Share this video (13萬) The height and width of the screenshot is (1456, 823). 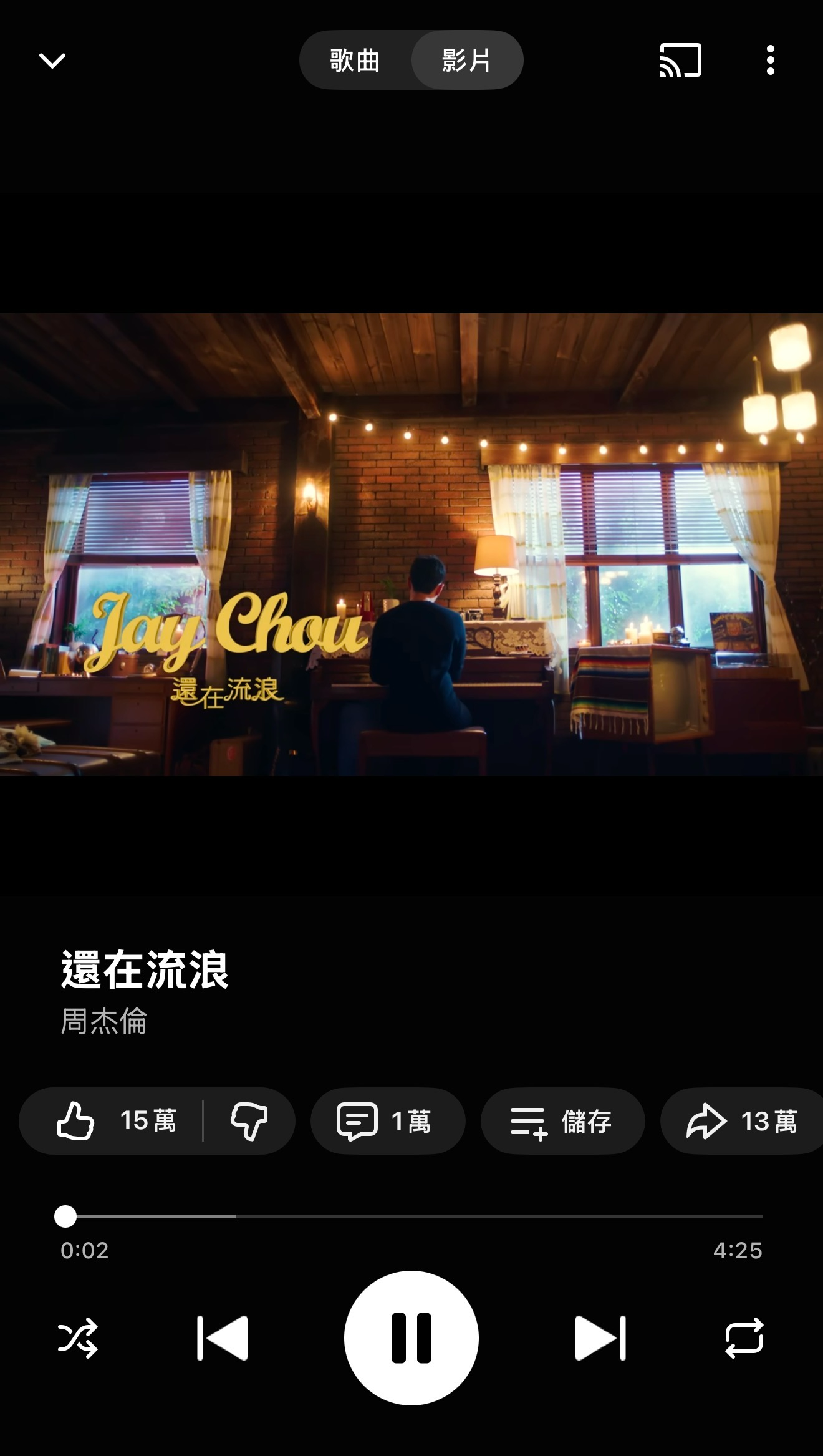(742, 1121)
